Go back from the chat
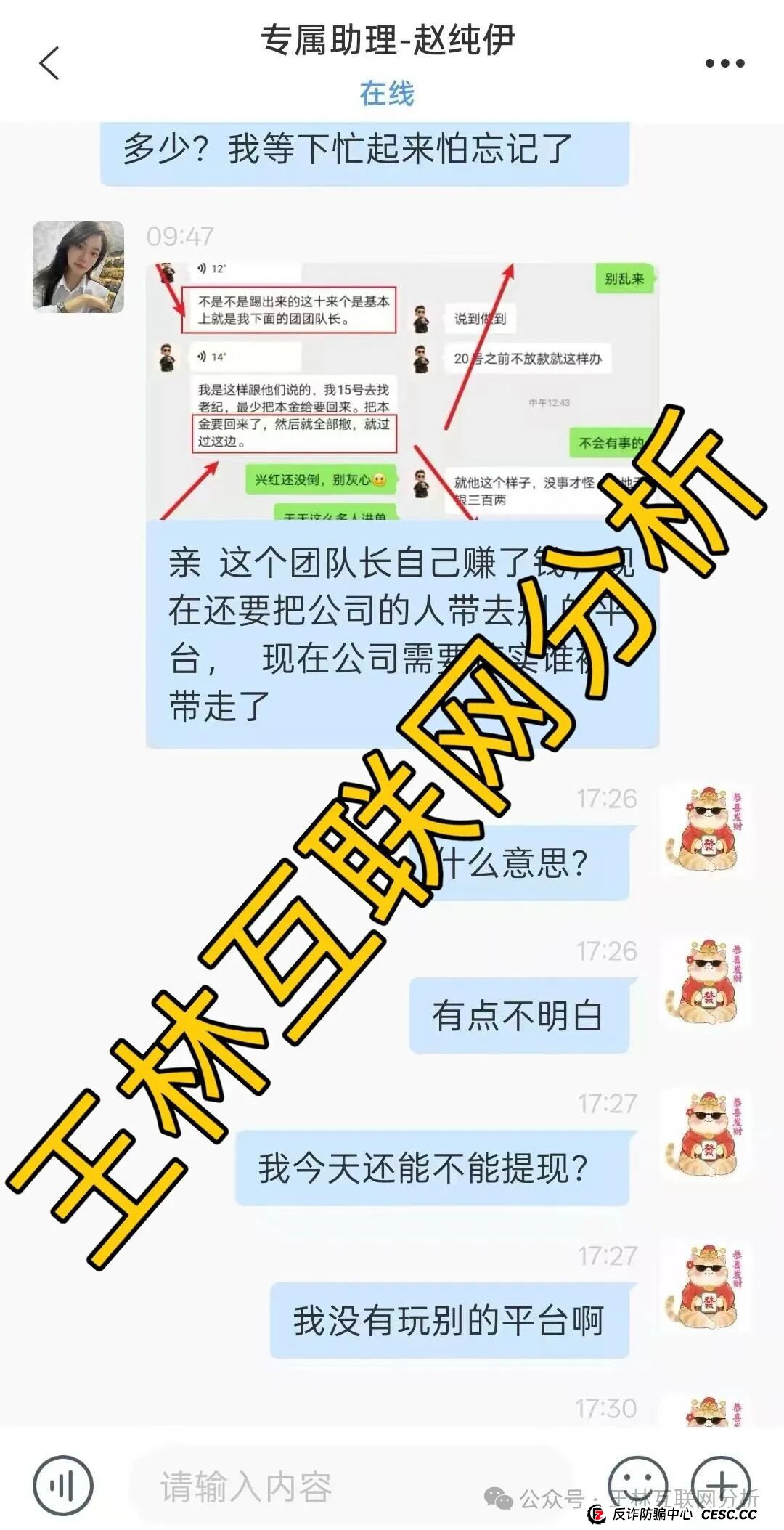 49,63
